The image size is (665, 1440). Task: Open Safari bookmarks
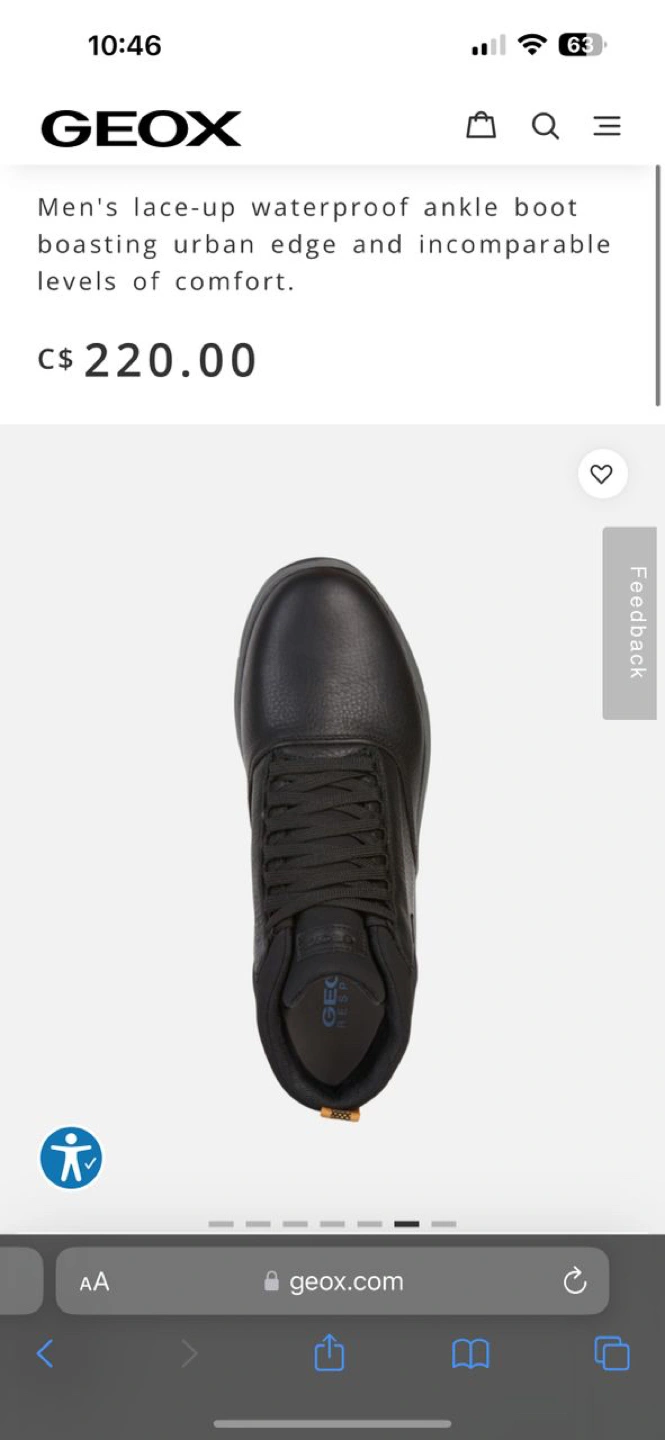[x=470, y=1354]
